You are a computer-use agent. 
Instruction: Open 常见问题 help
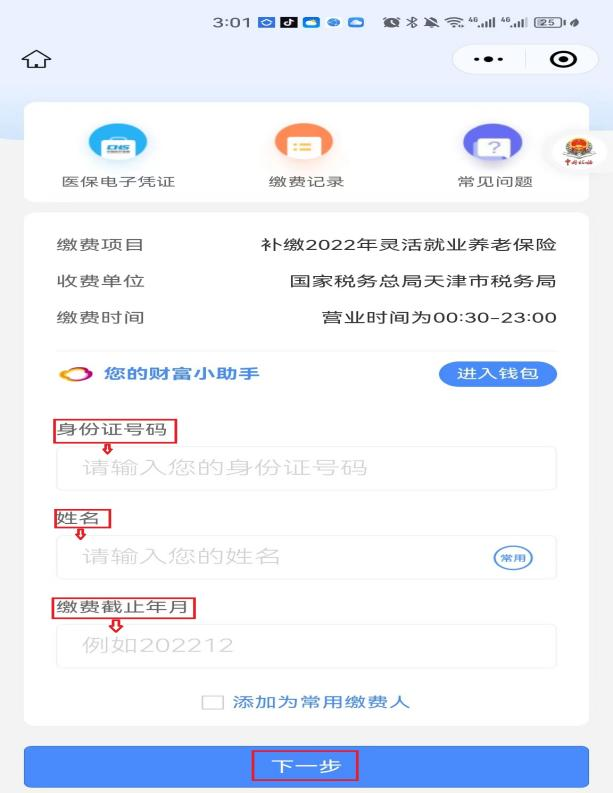[x=494, y=157]
